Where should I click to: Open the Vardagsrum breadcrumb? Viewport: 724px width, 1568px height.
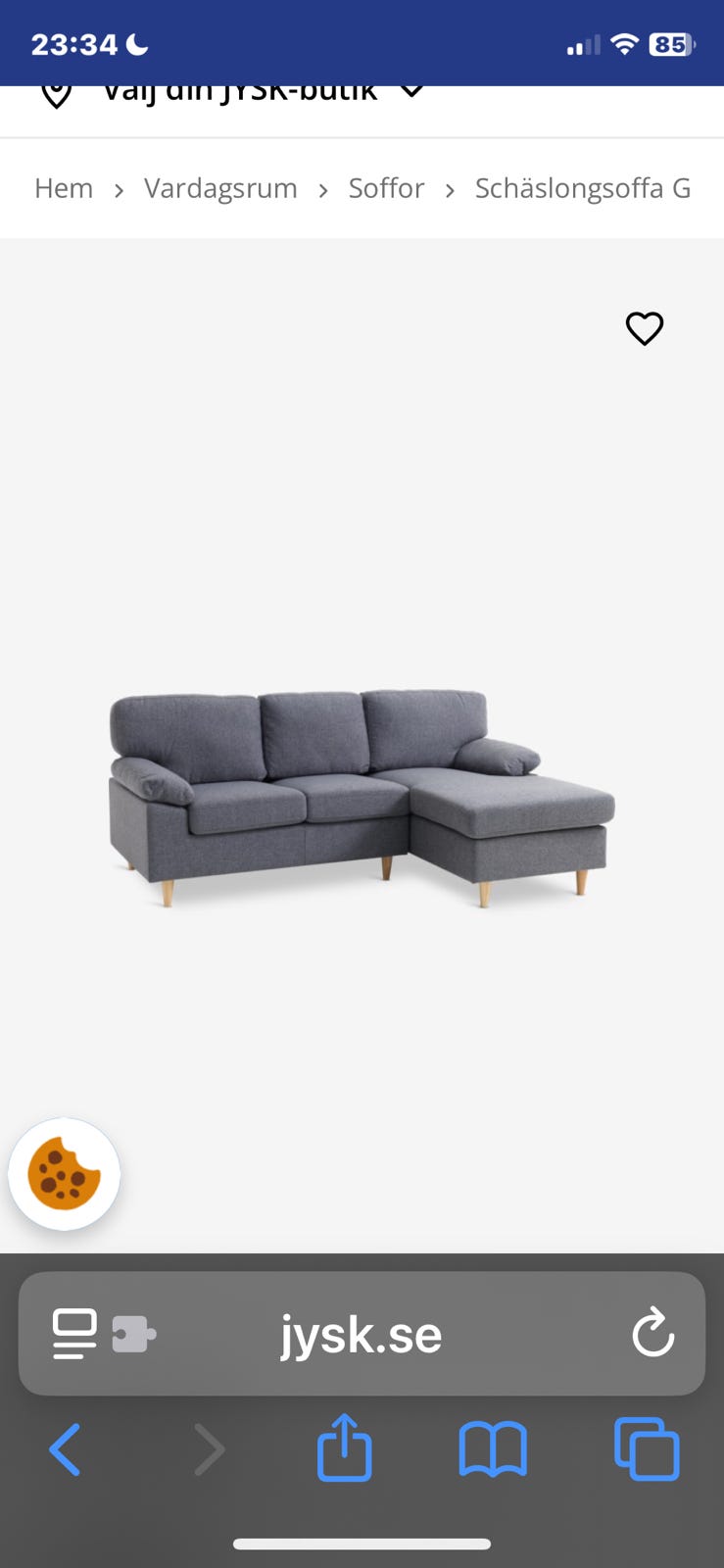[x=220, y=188]
